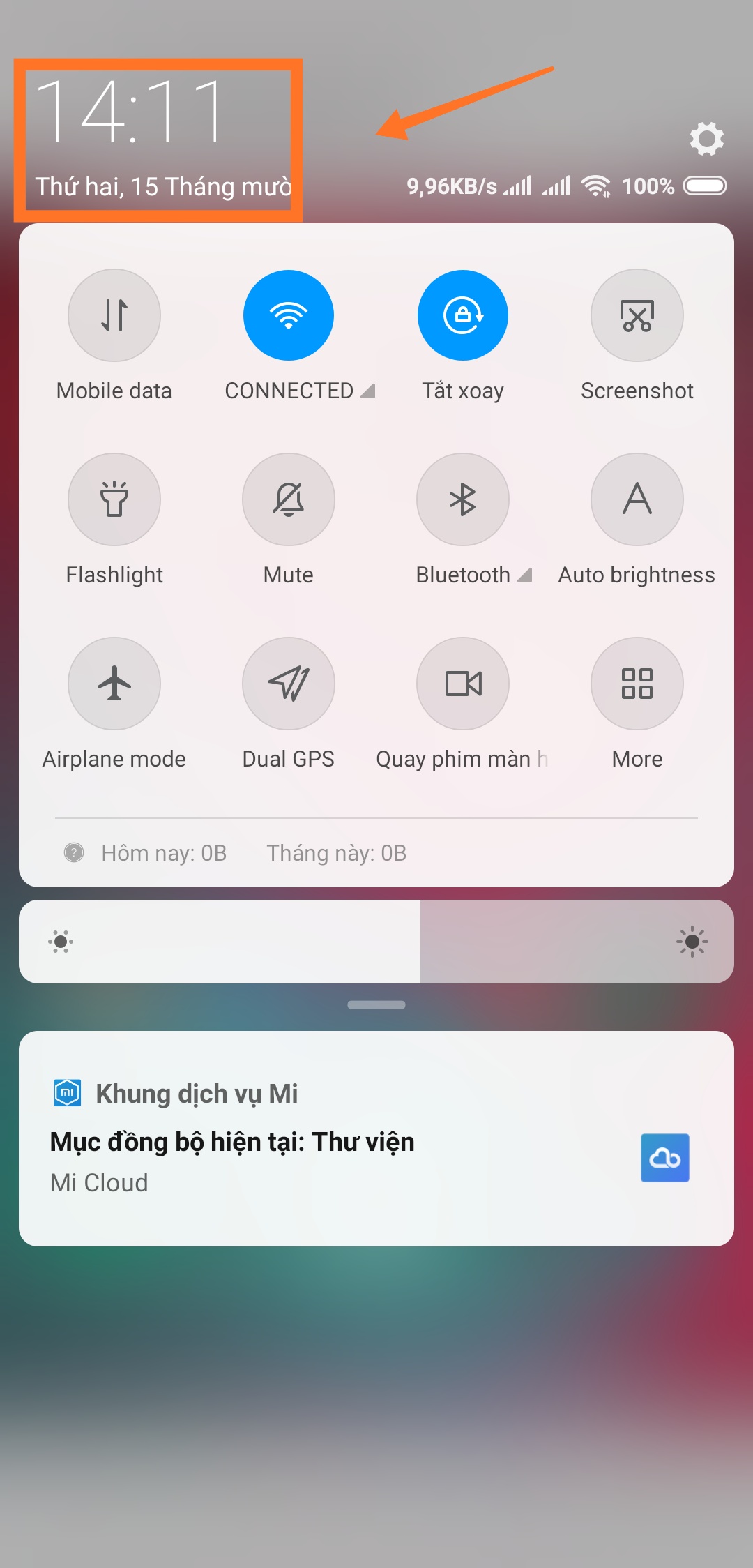Enable Mute mode
The image size is (753, 1568).
[x=289, y=499]
